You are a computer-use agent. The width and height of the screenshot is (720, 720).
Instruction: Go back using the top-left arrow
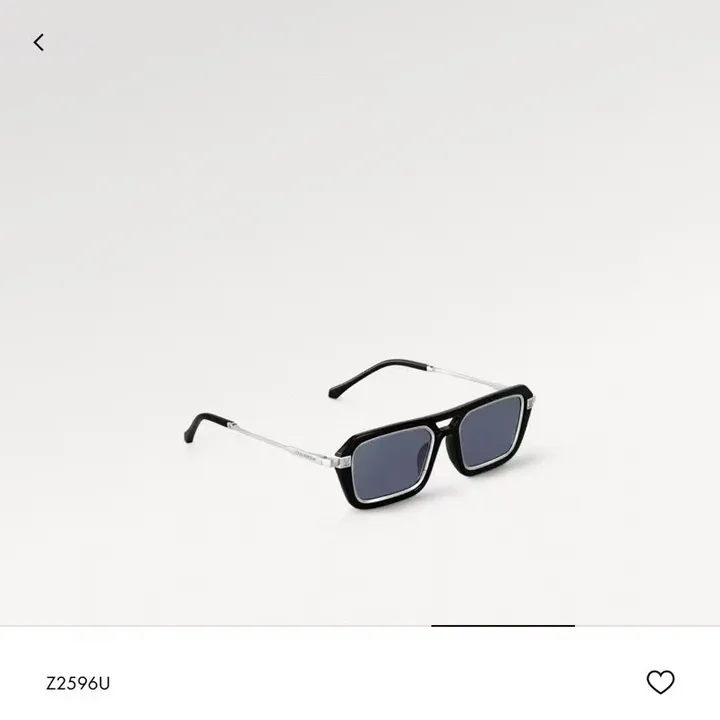tap(39, 42)
